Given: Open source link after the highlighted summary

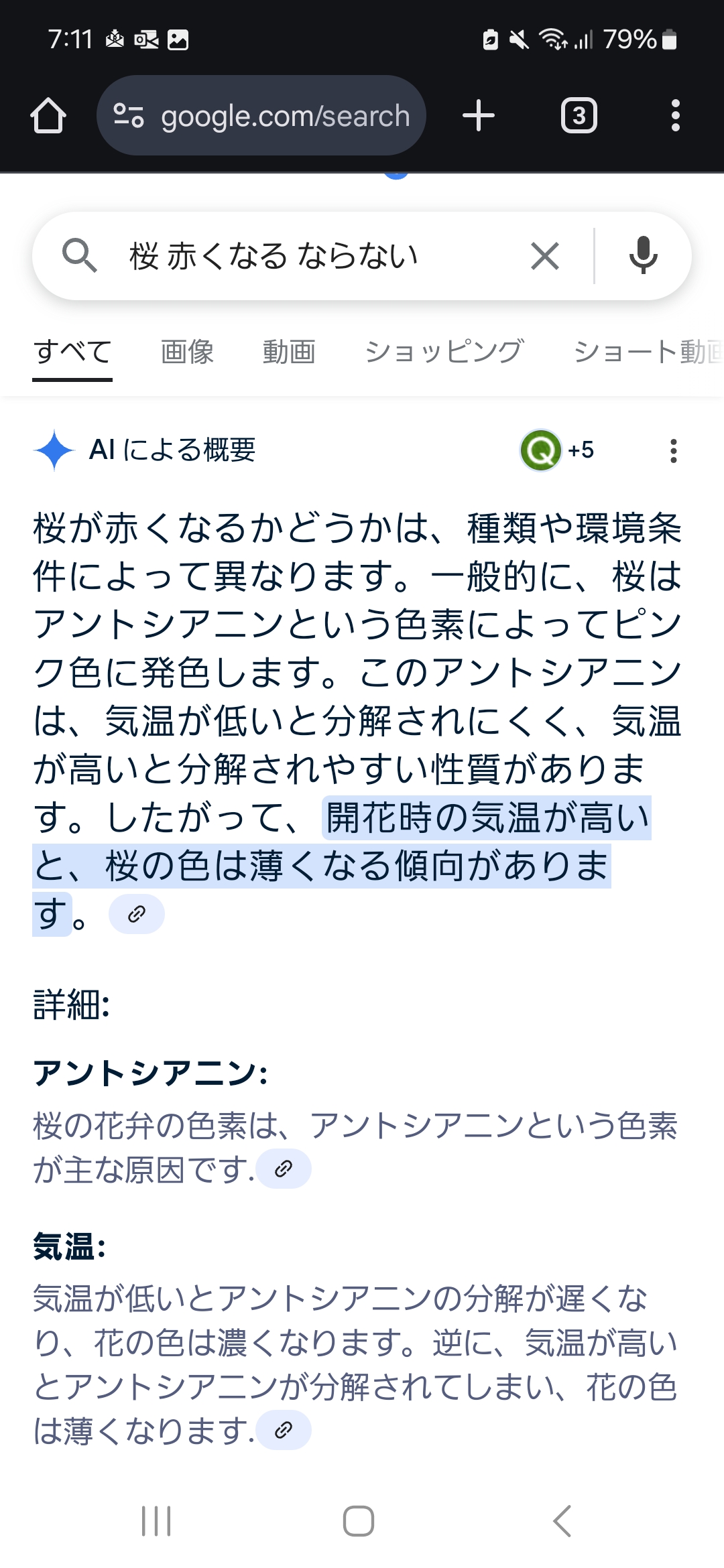Looking at the screenshot, I should click(x=137, y=914).
